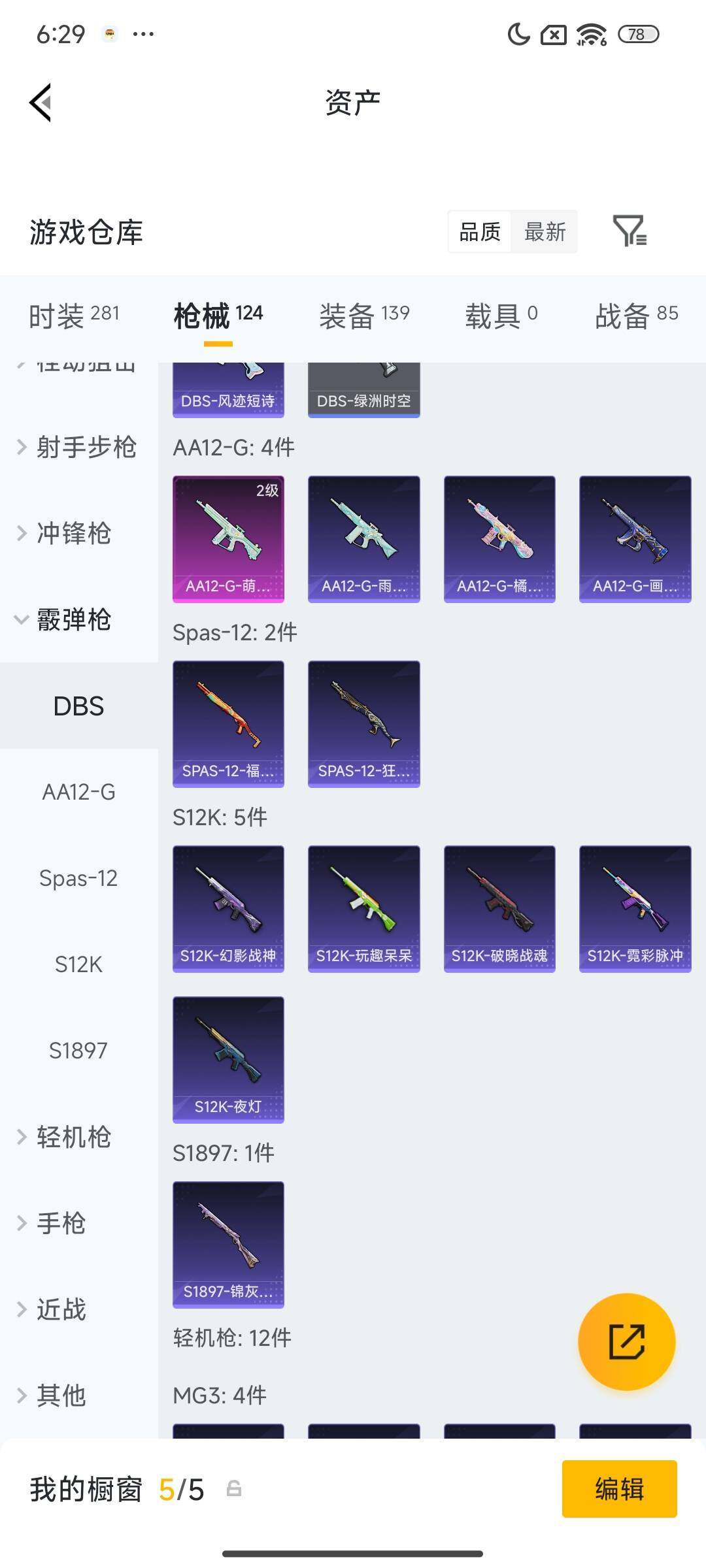The height and width of the screenshot is (1568, 706).
Task: View the 2级 AA12-G skin card
Action: click(x=228, y=537)
